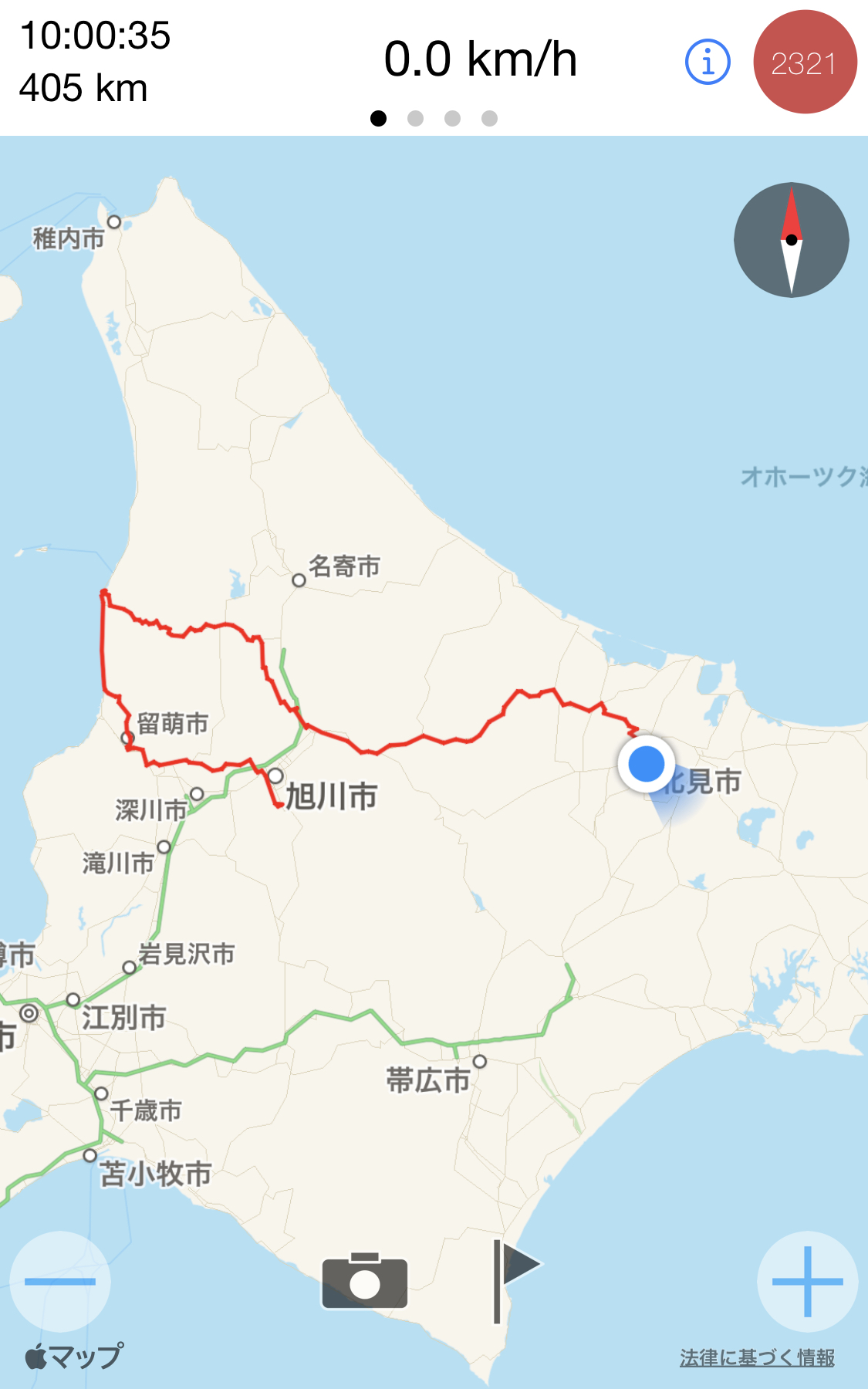Tap the compass to reorient map
868x1389 pixels.
(791, 240)
